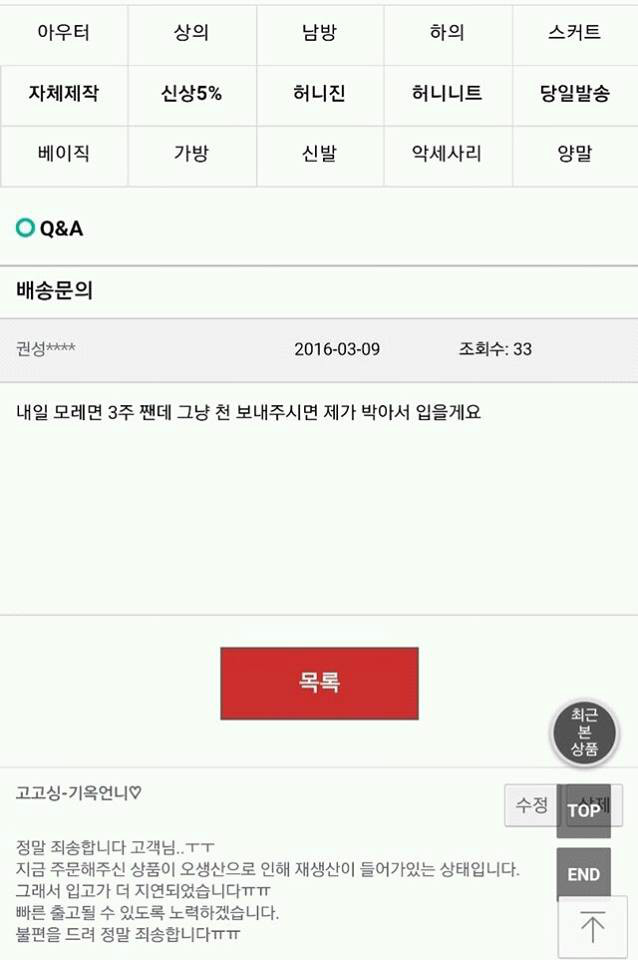Screen dimensions: 638x960
Task: Go to the 신발 category
Action: [319, 154]
